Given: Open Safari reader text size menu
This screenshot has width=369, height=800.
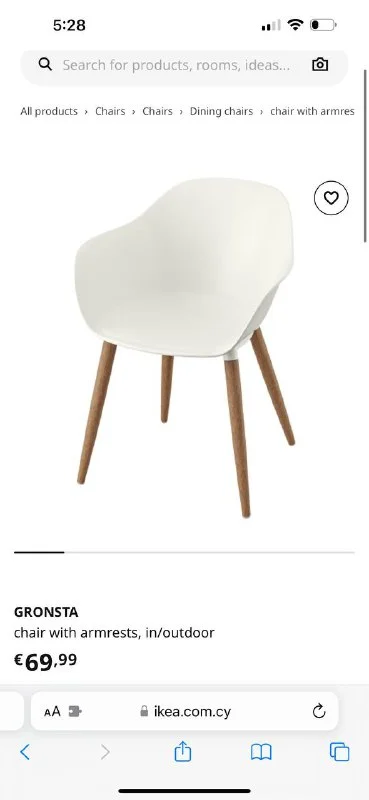Looking at the screenshot, I should pos(52,711).
